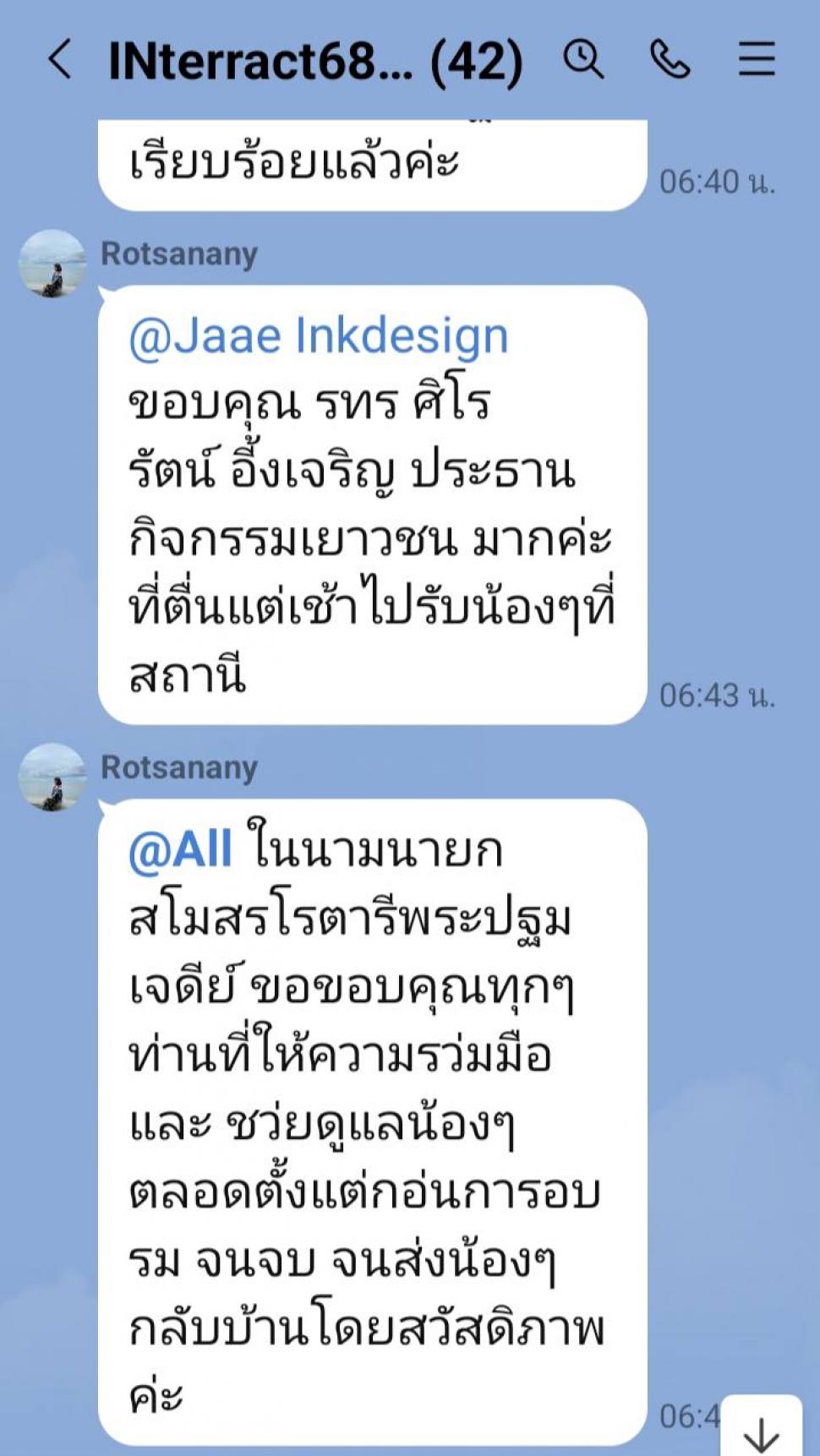Open the @Jaae Inkdesign mention
The height and width of the screenshot is (1456, 820).
tap(318, 335)
